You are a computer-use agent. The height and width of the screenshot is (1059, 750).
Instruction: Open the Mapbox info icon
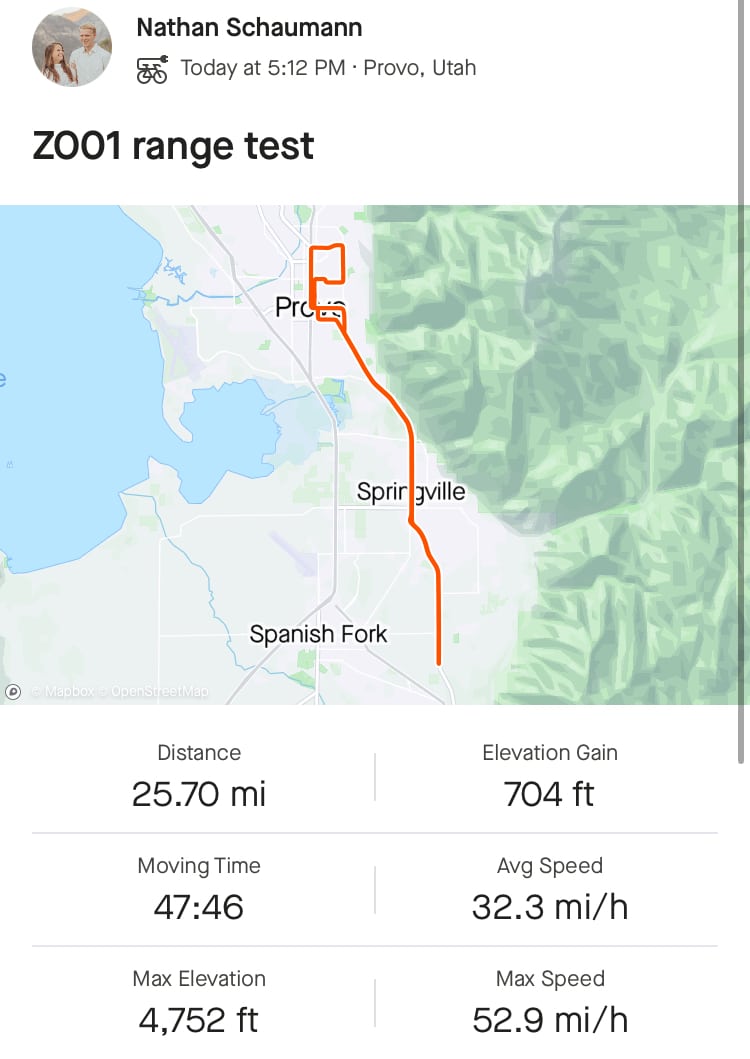(x=14, y=691)
